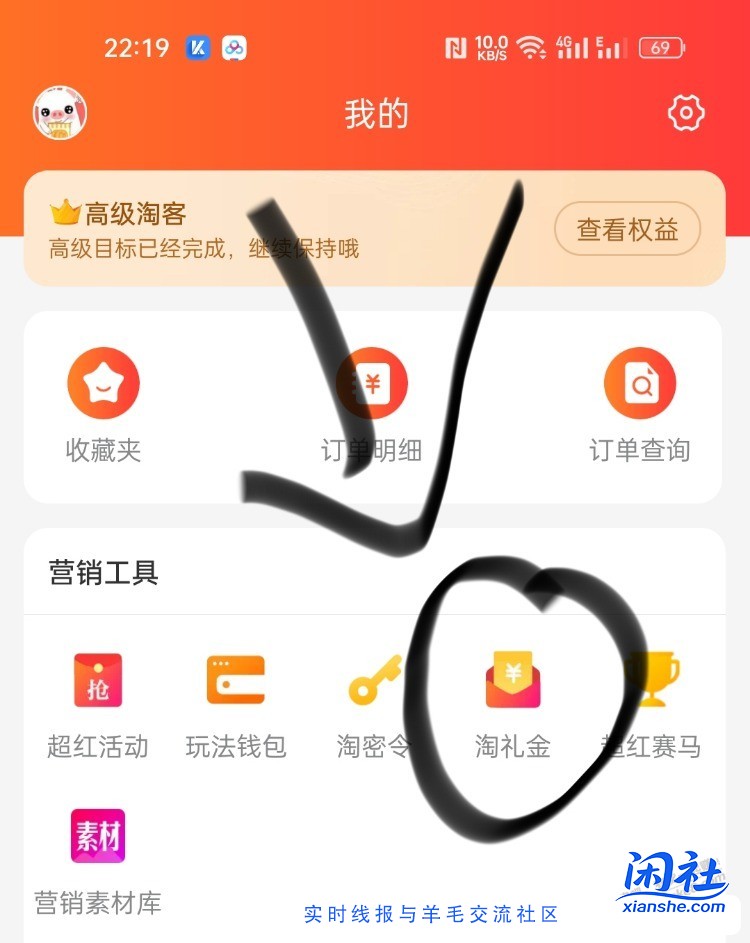Tap the 营销工具 section header
750x943 pixels.
100,573
